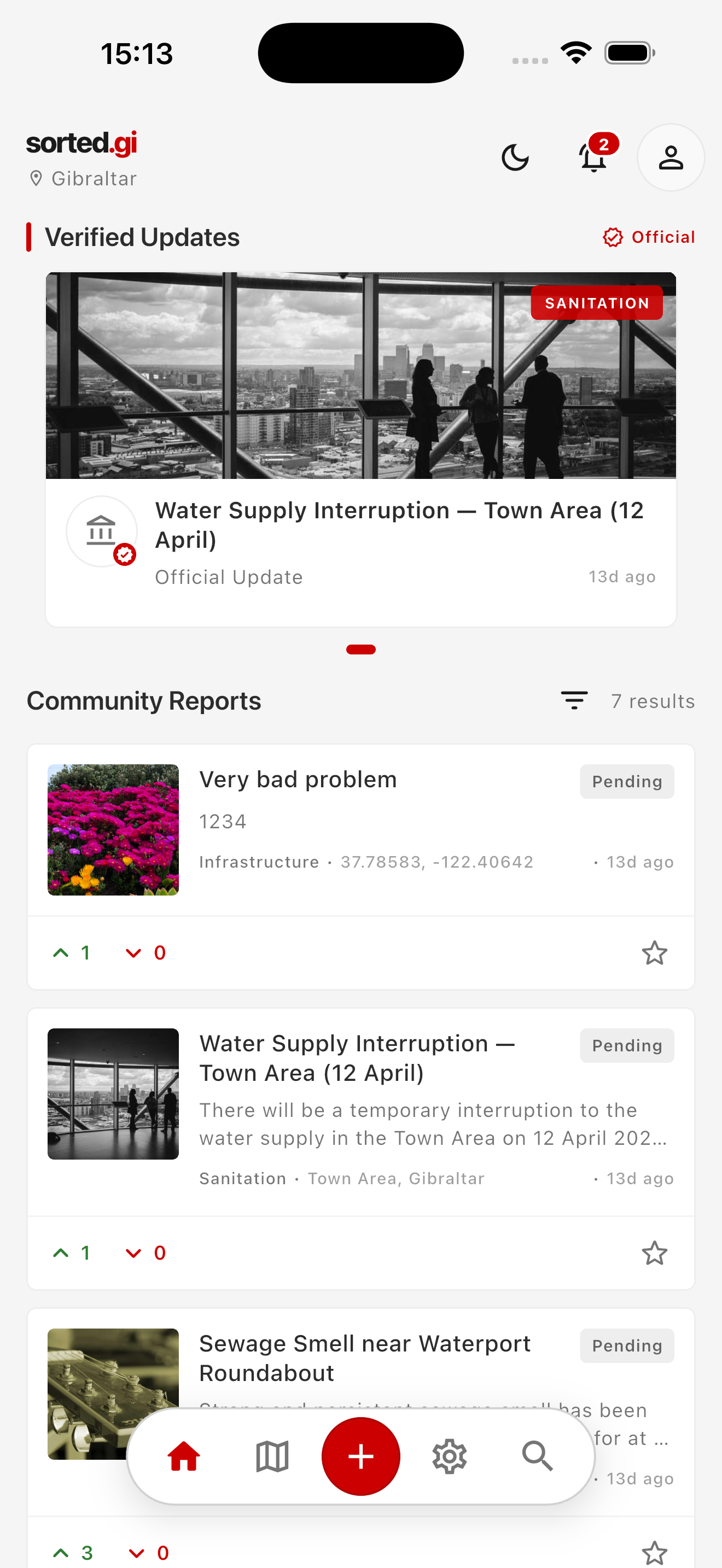
Task: Open the user profile icon
Action: pos(670,157)
